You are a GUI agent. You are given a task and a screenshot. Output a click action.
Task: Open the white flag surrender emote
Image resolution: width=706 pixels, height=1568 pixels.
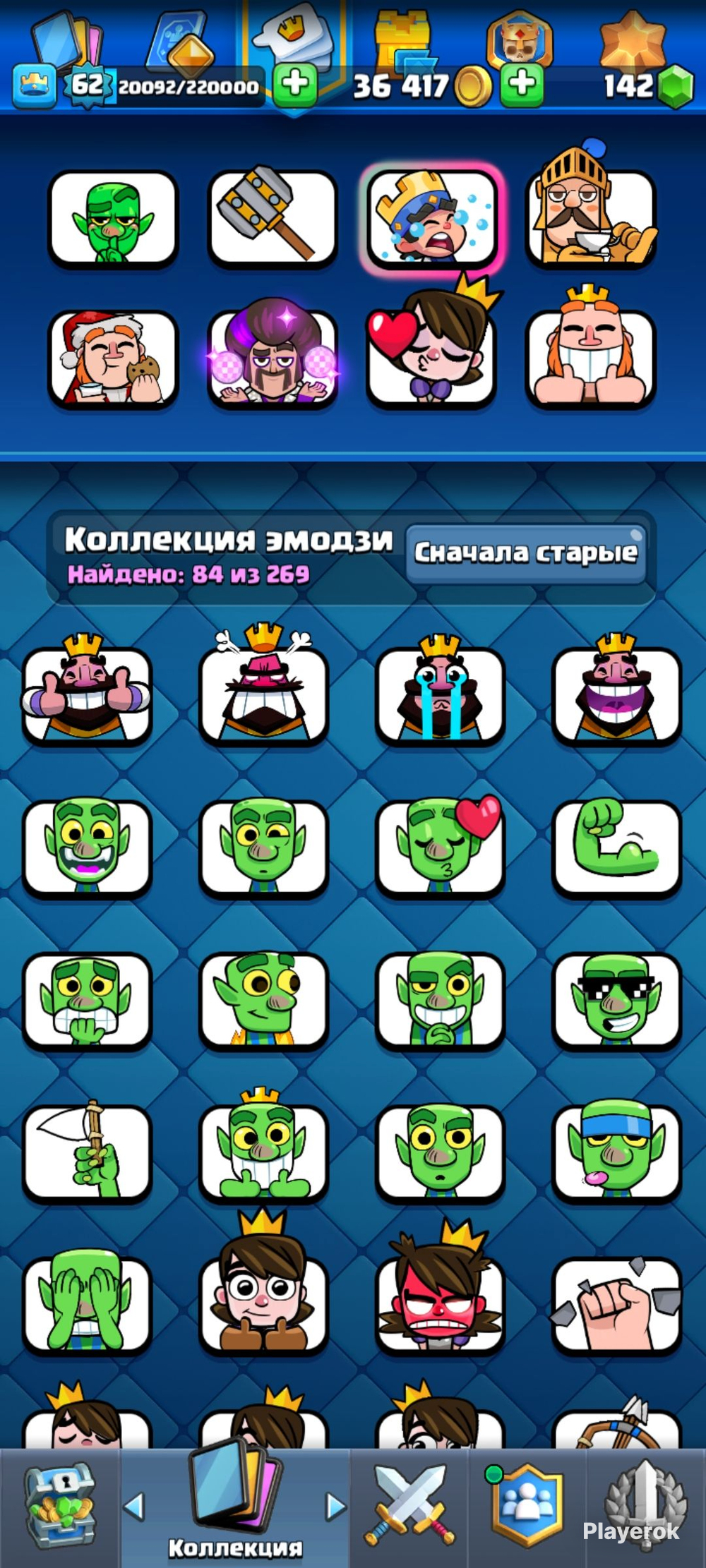click(x=87, y=1152)
